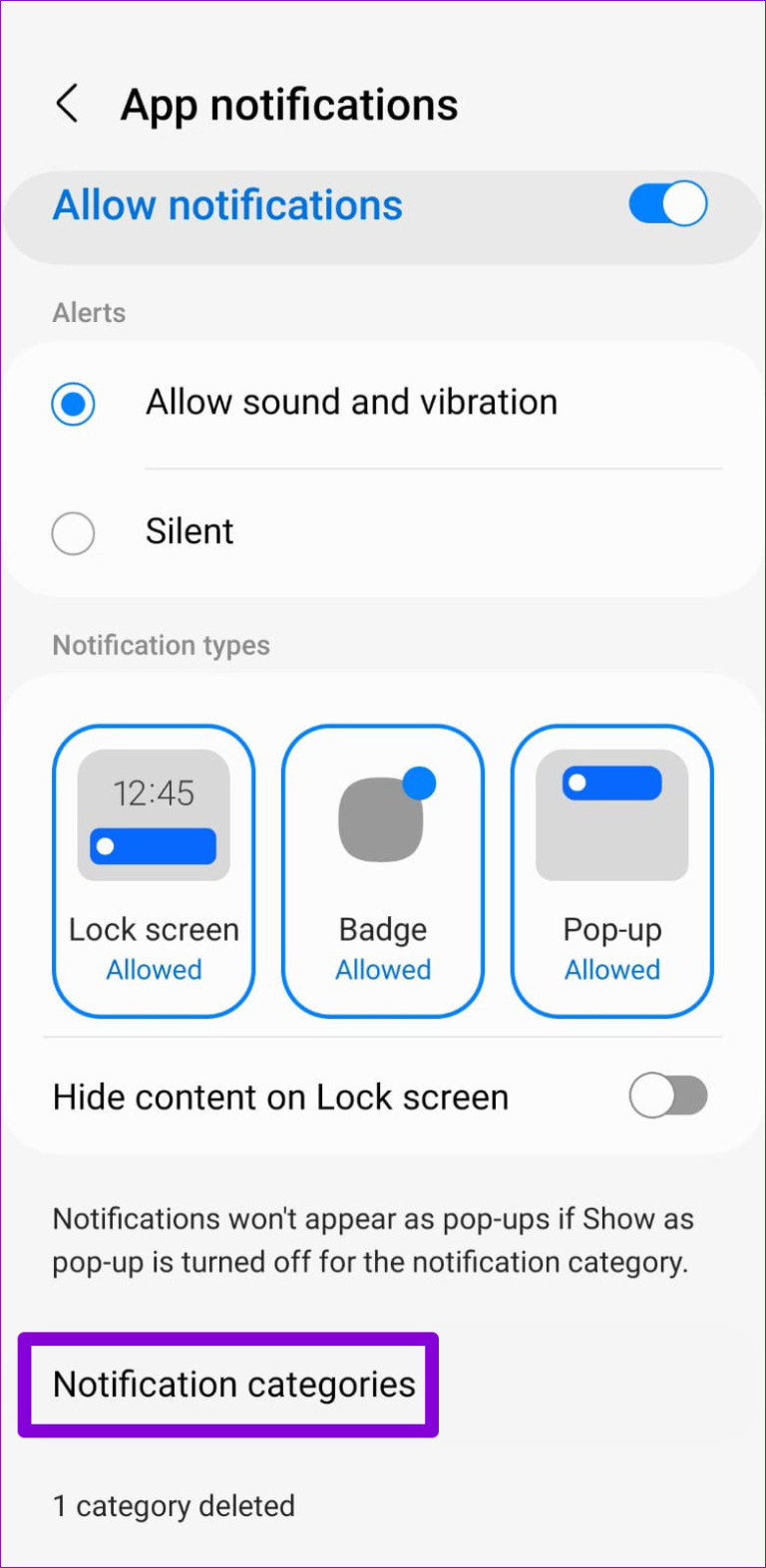Disable the Allow notifications switch
The image size is (766, 1568).
point(666,203)
